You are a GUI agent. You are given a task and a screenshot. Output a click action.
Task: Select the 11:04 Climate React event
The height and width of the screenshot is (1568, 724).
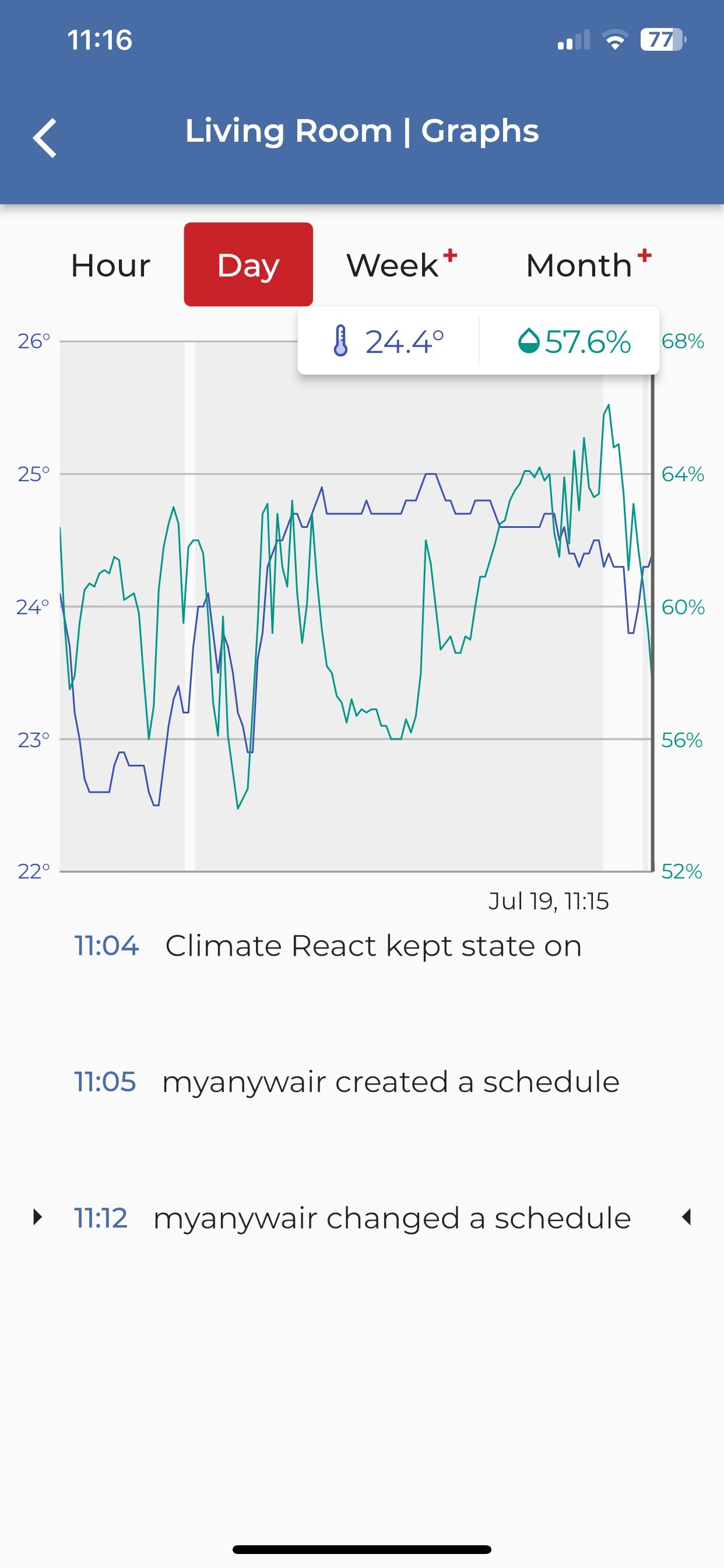362,946
